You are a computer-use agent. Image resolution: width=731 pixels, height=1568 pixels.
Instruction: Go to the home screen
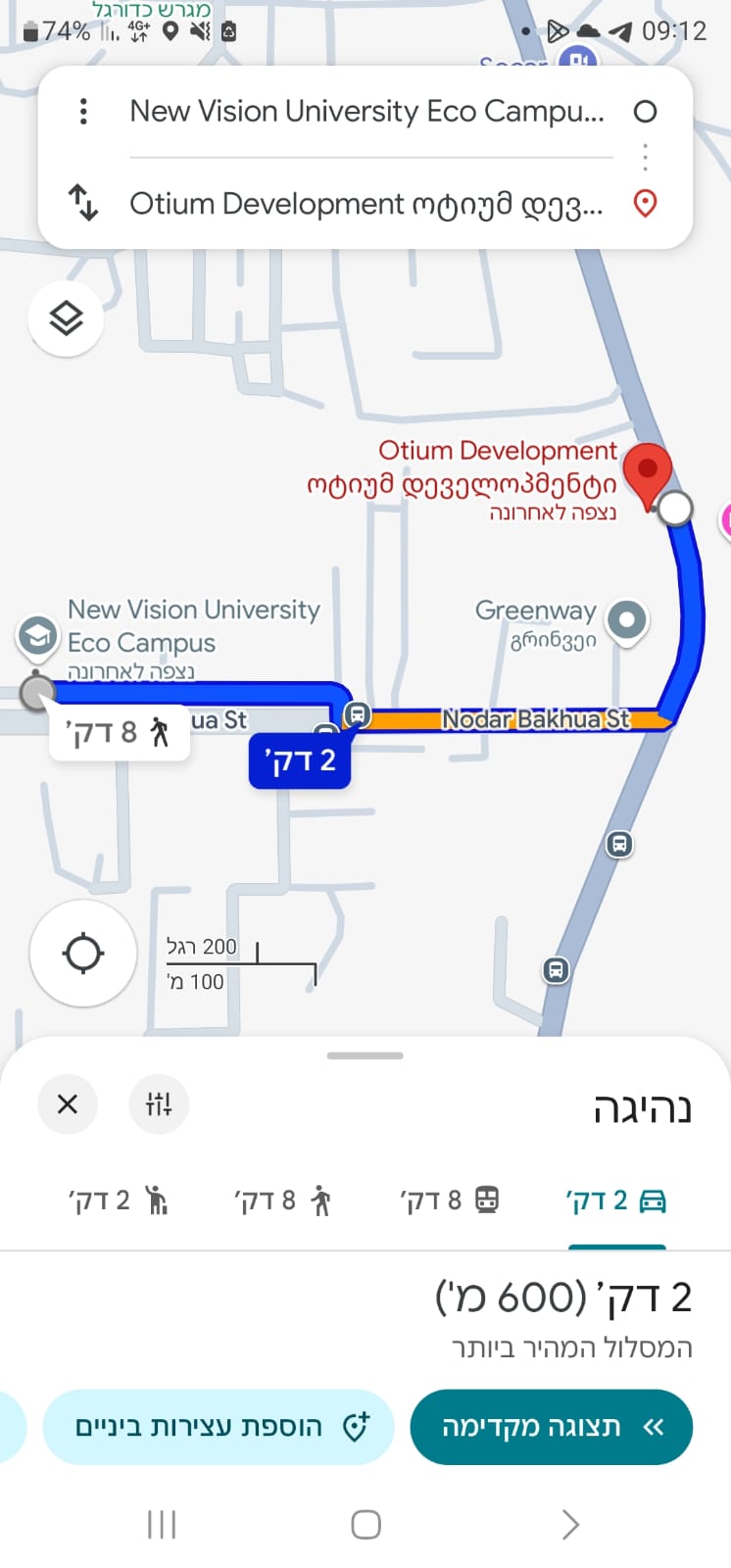point(365,1524)
